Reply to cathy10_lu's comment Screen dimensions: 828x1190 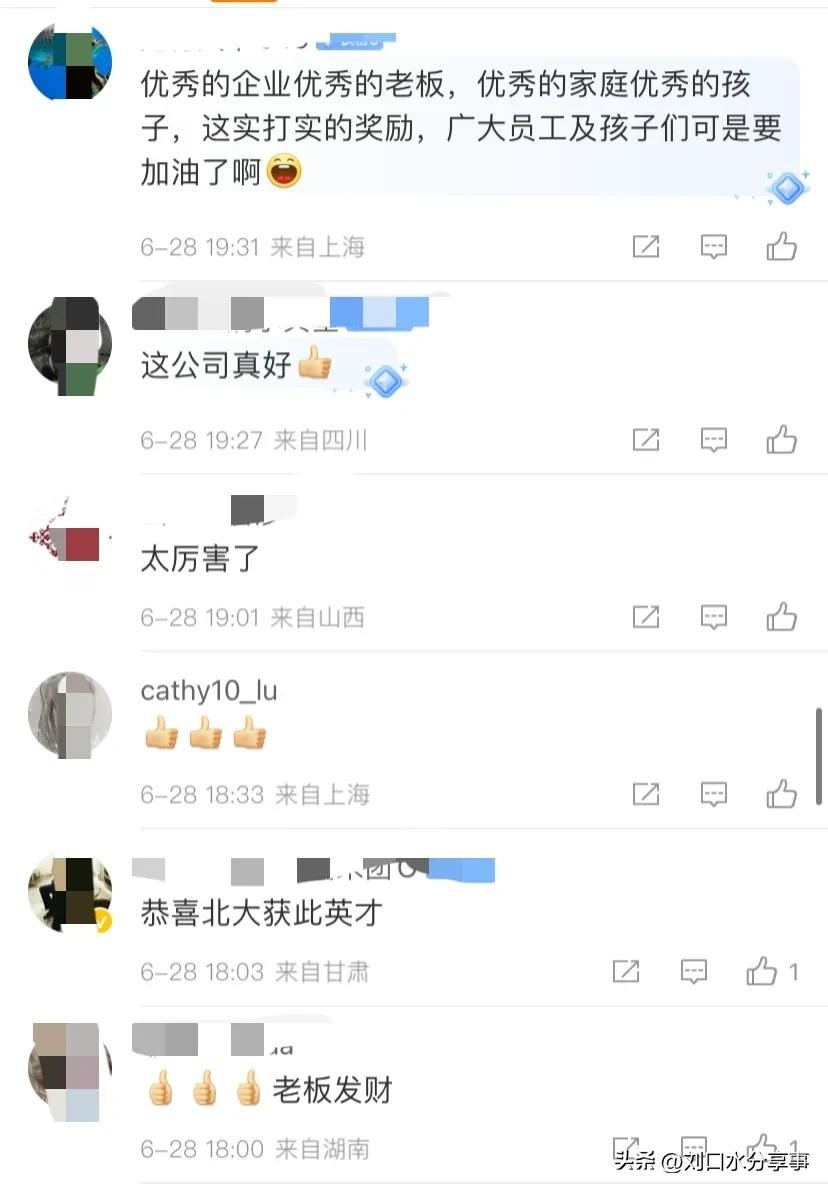pyautogui.click(x=713, y=794)
